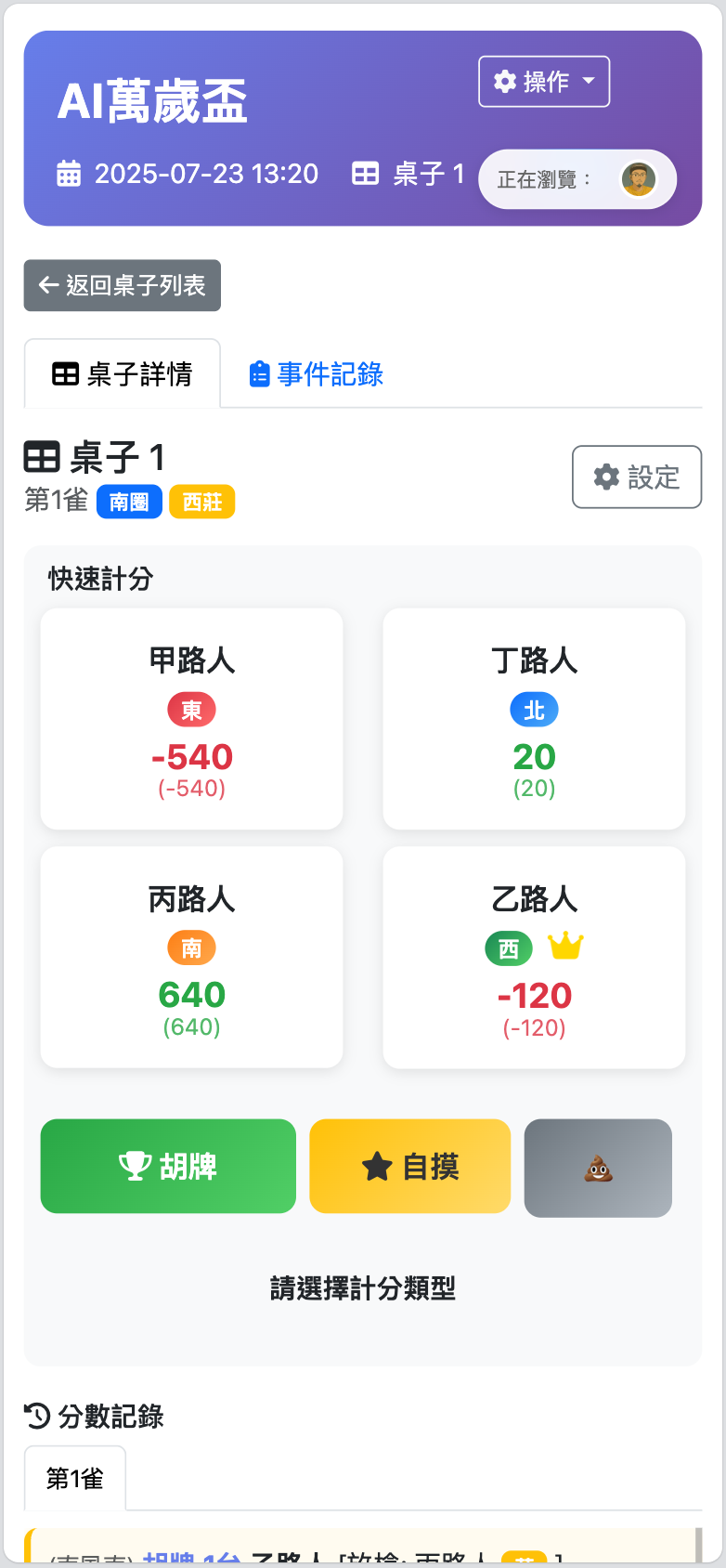Open the 操作 dropdown menu
The width and height of the screenshot is (726, 1568).
click(543, 81)
